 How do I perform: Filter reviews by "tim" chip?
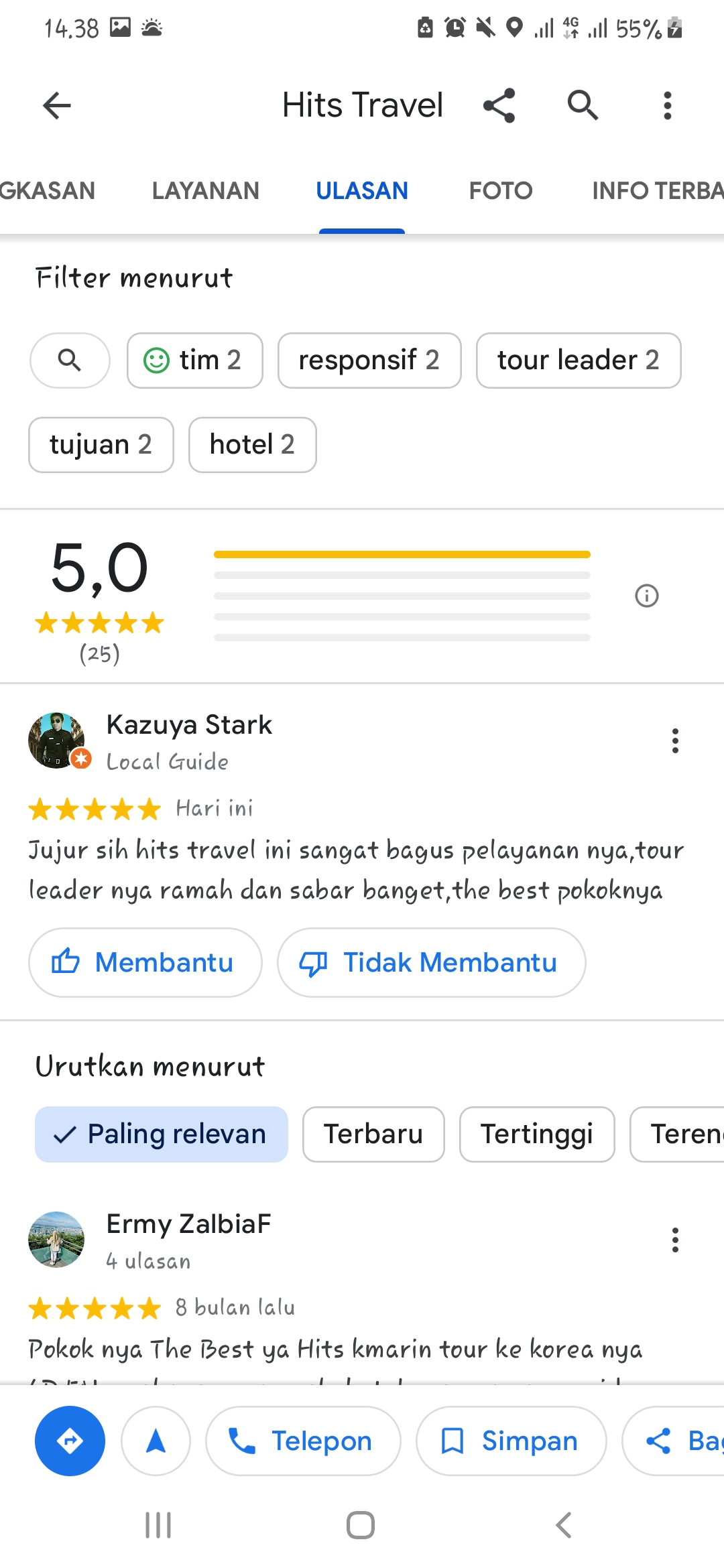(x=195, y=361)
